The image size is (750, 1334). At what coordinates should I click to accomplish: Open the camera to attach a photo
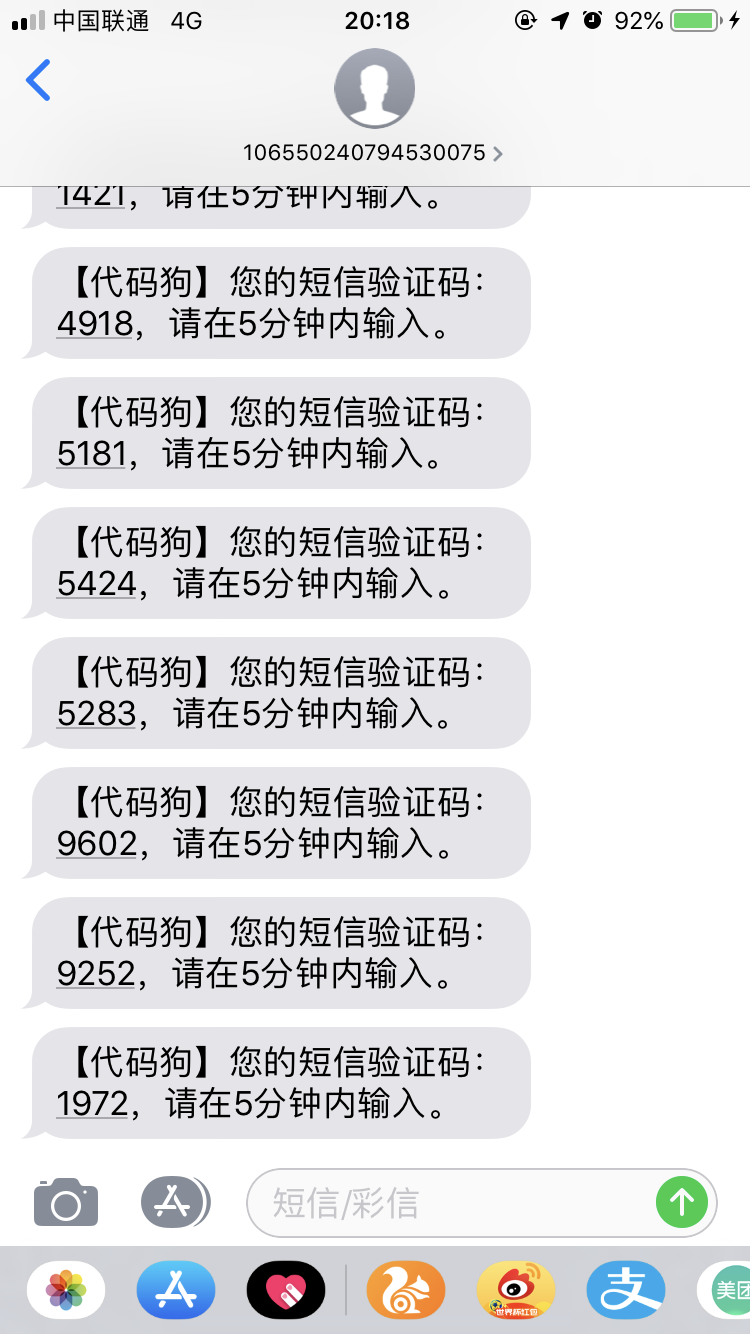pos(66,1202)
